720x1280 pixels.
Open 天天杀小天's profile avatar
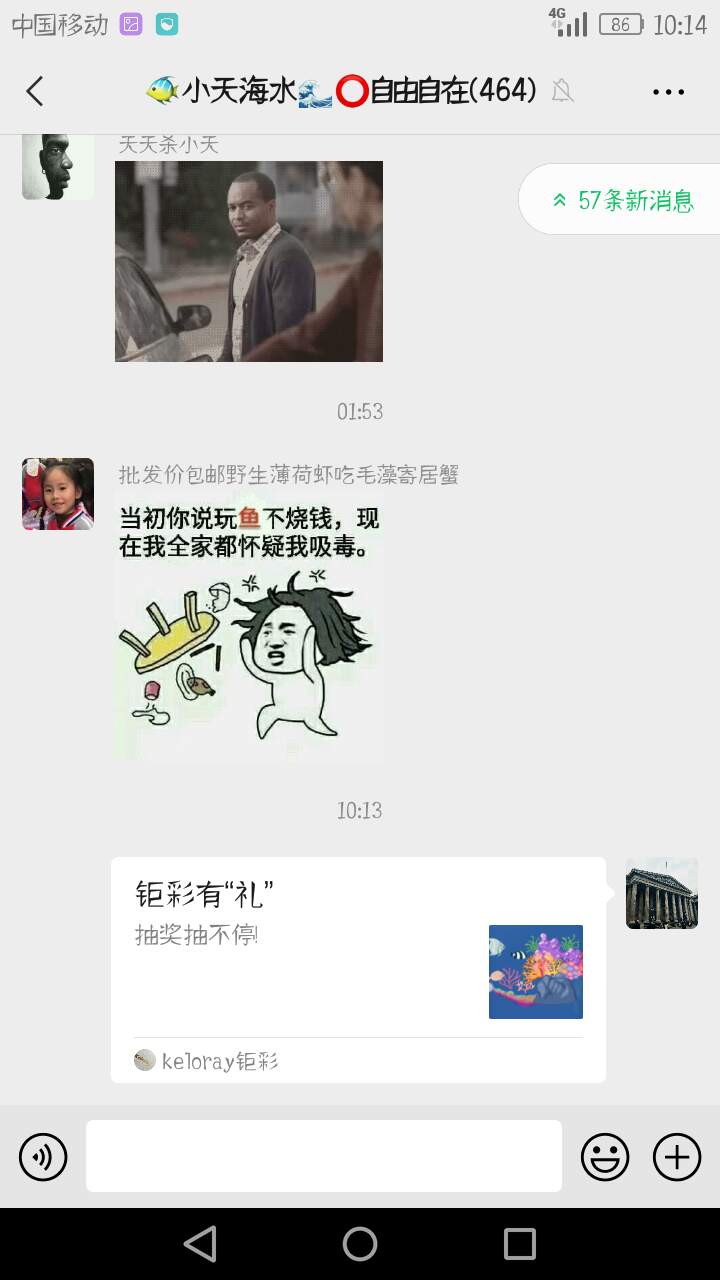point(58,166)
